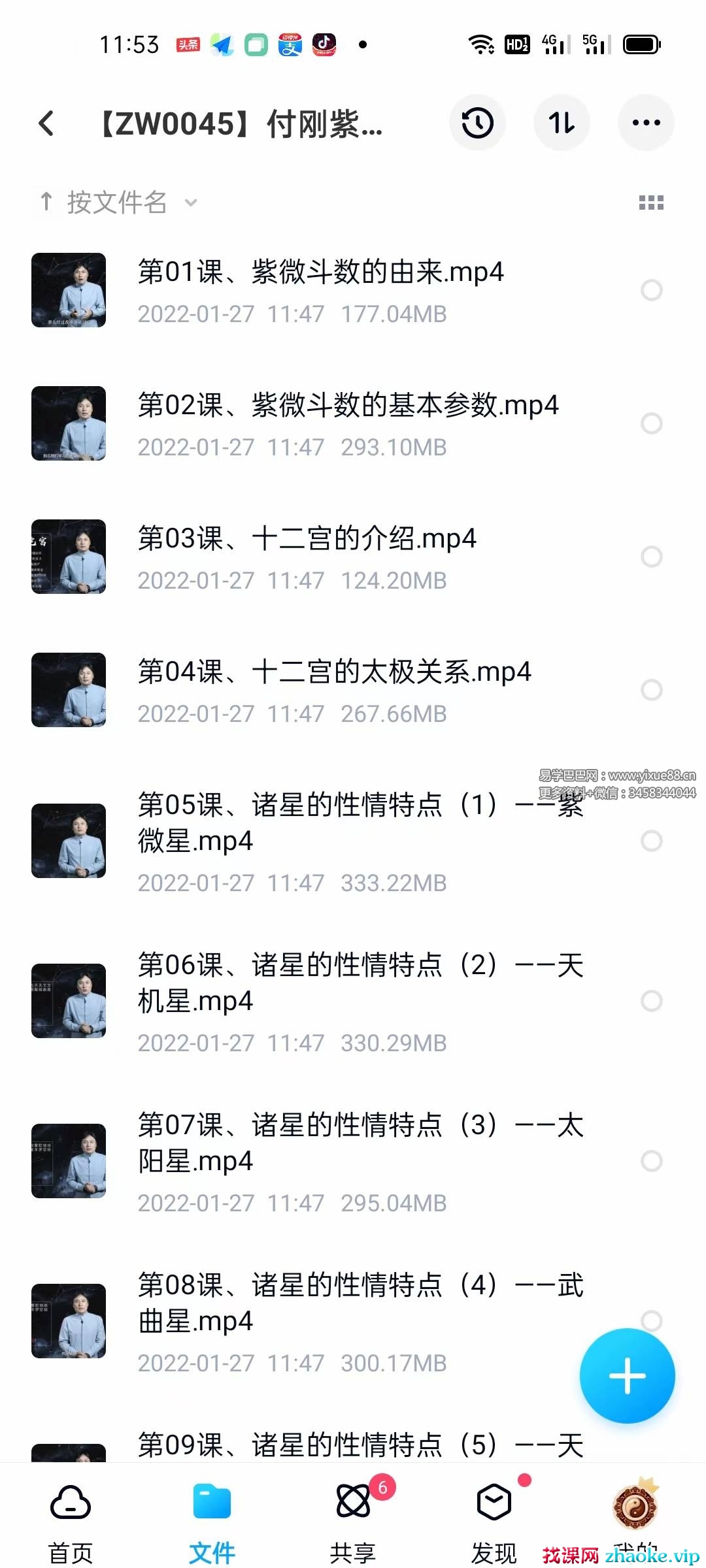Tap the blue plus add button
706x1568 pixels.
click(x=627, y=1376)
